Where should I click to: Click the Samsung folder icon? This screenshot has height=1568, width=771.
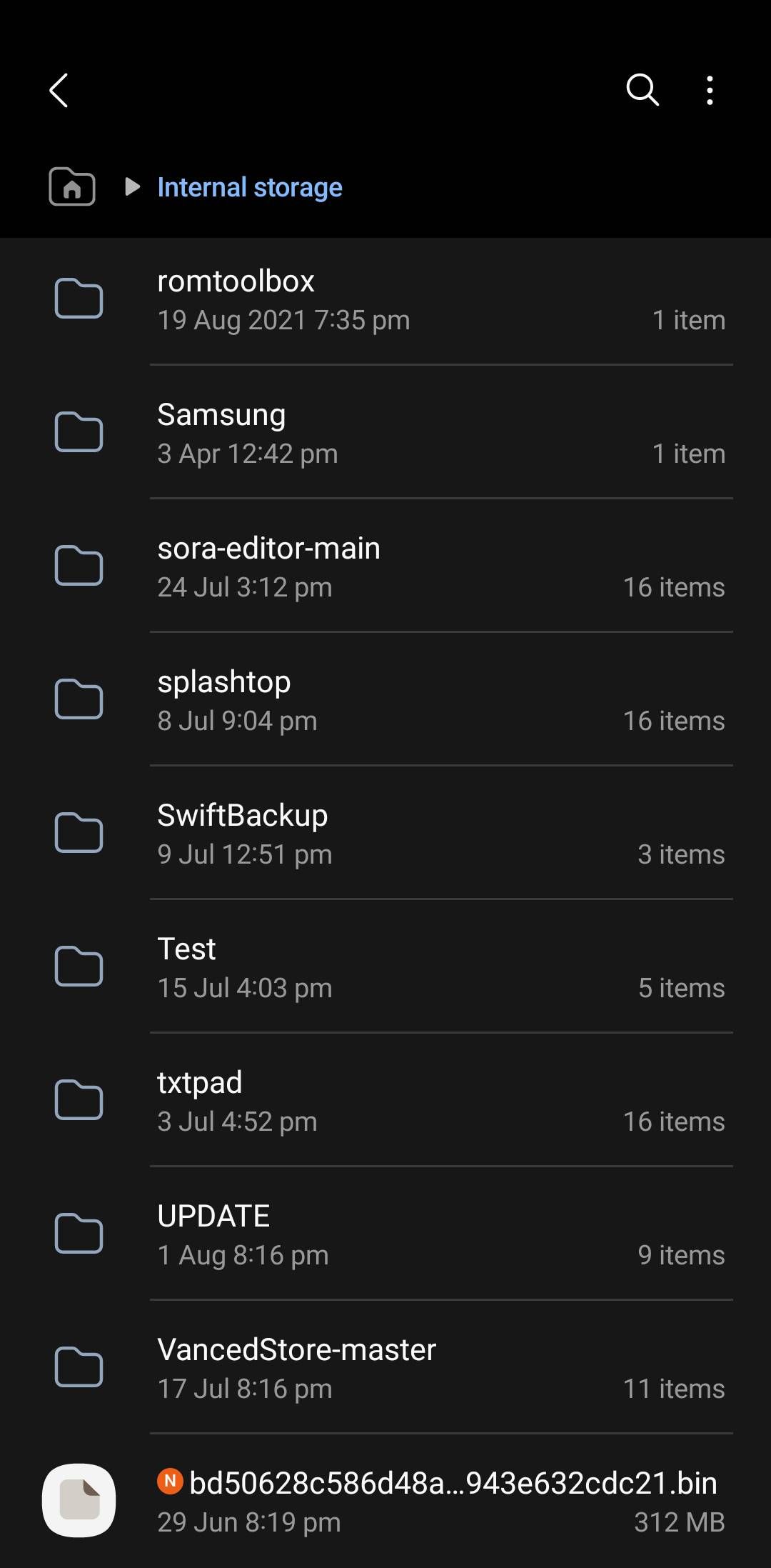coord(79,431)
